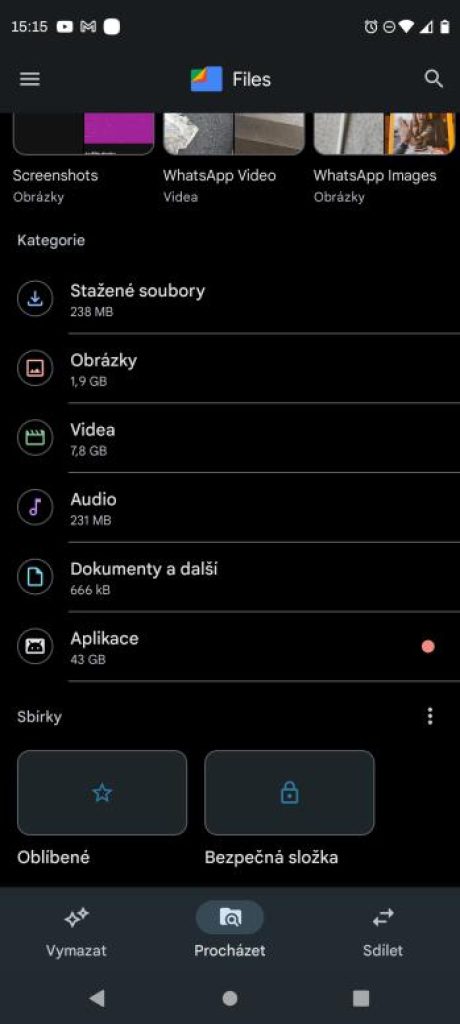This screenshot has height=1024, width=460.
Task: Open the Audio category
Action: 230,508
